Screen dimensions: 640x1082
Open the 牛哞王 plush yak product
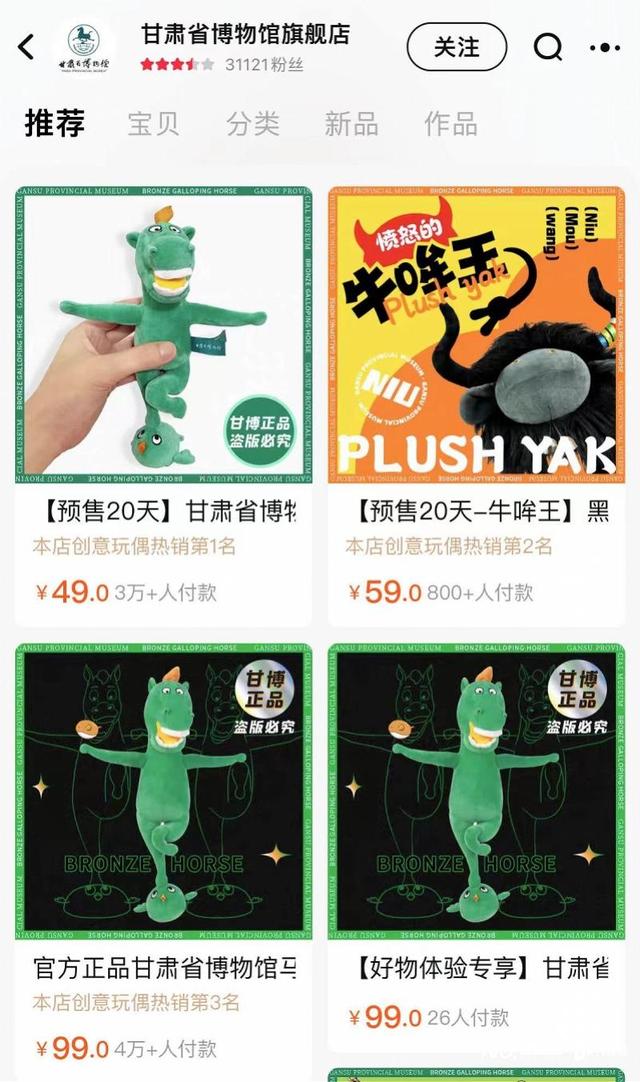(476, 335)
